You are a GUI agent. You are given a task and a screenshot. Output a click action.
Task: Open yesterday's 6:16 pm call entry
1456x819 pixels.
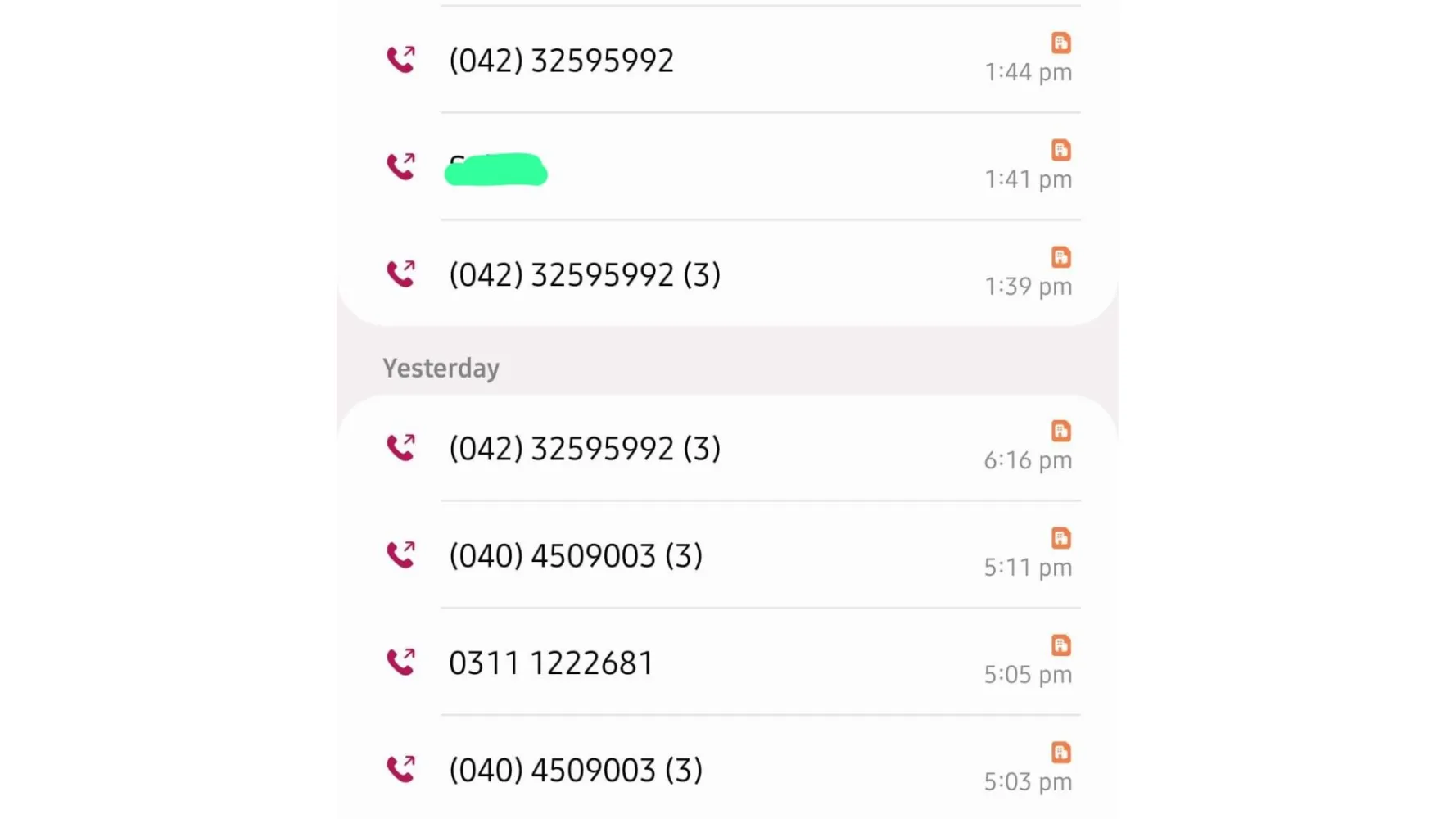click(x=585, y=449)
